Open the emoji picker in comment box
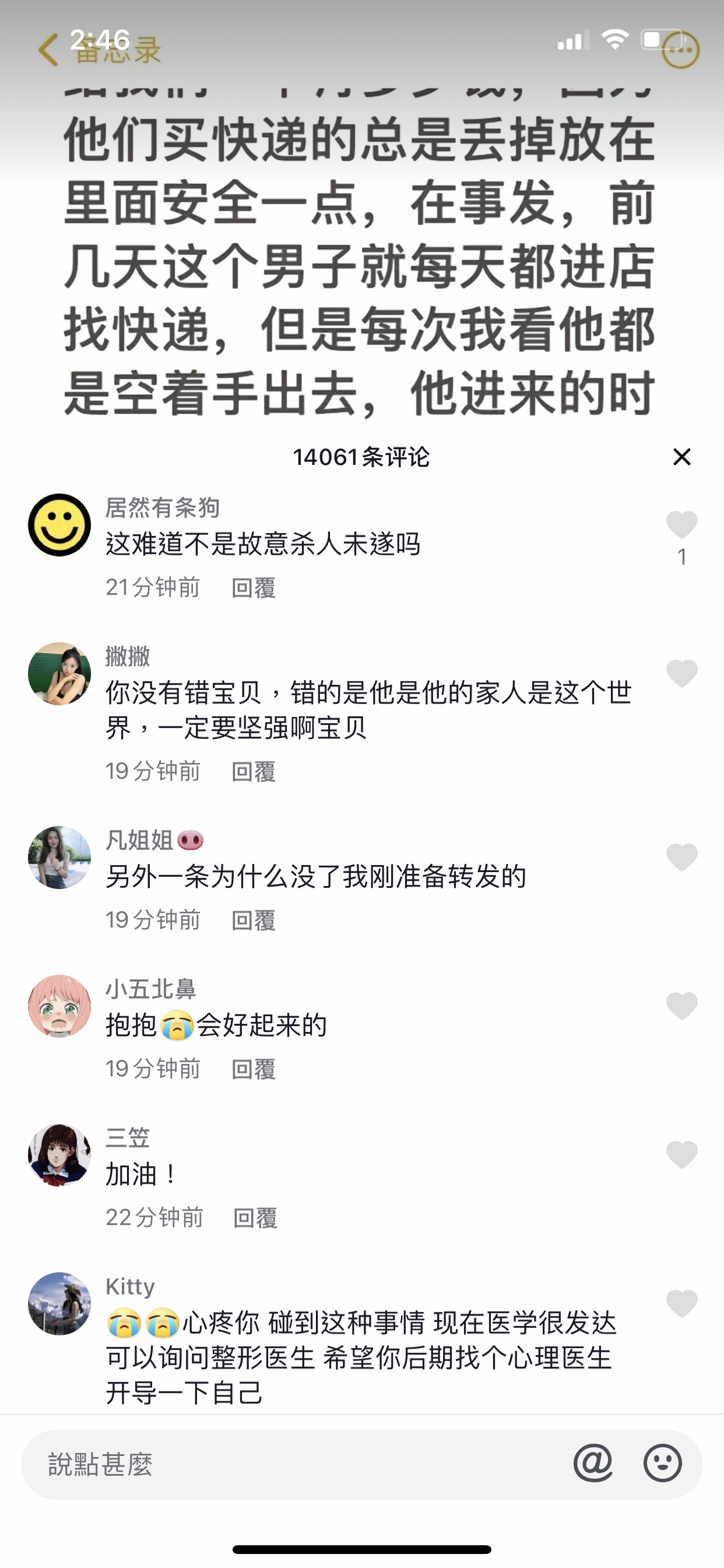 [662, 1462]
